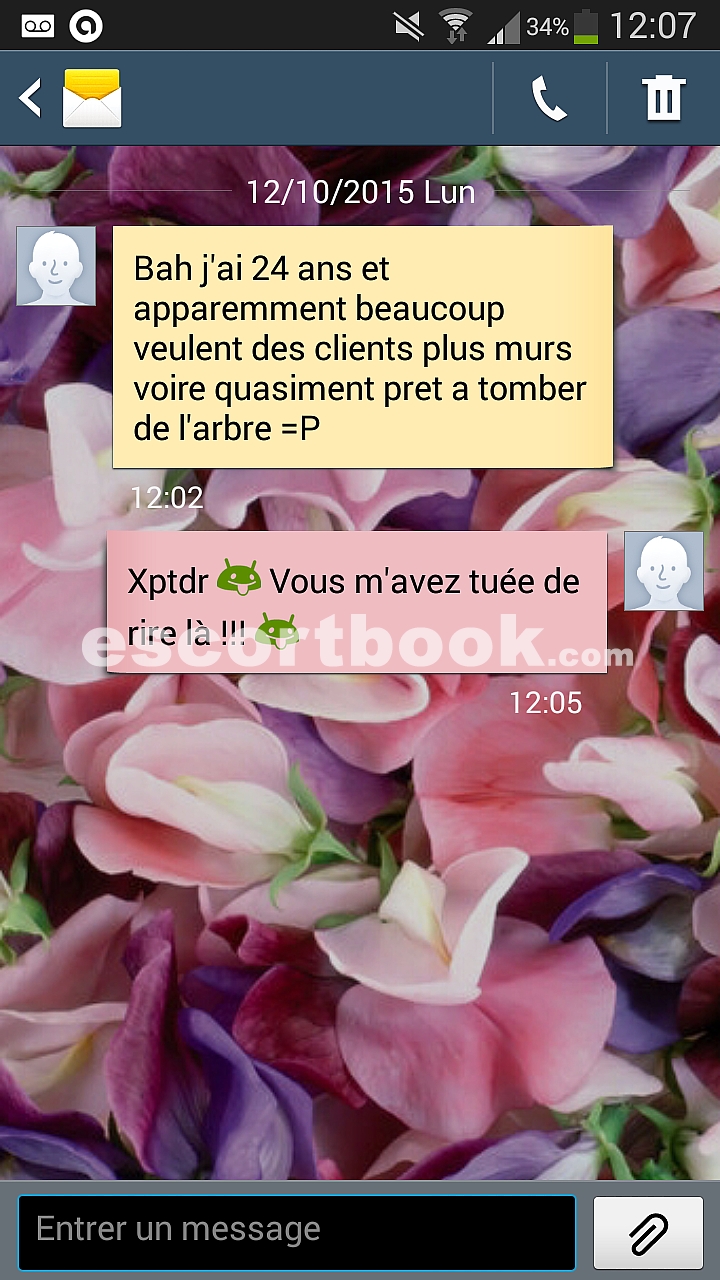The height and width of the screenshot is (1280, 720).
Task: Tap the 'Entrer un message' field
Action: coord(297,1231)
